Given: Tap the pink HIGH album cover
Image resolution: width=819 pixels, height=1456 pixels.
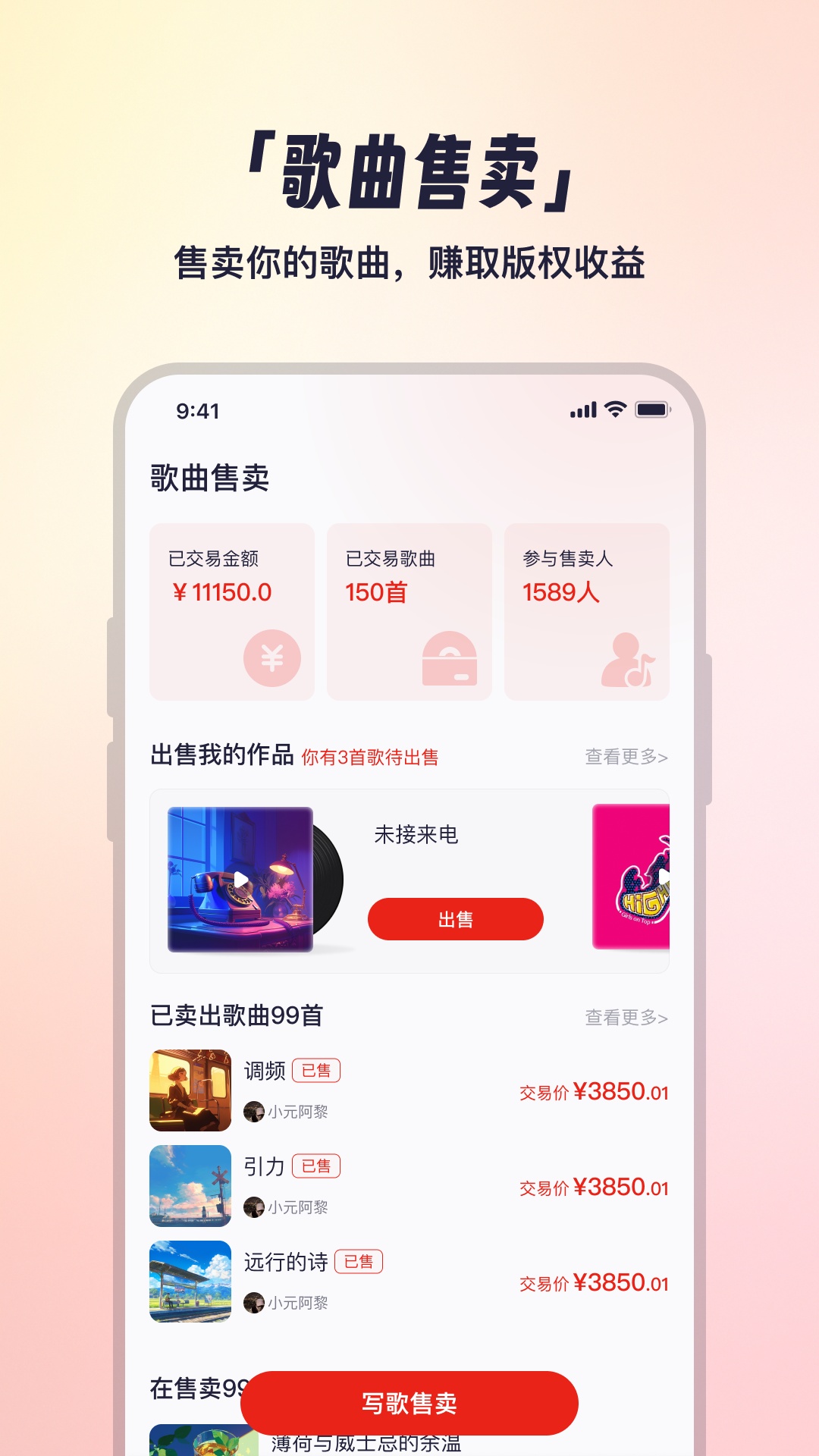Looking at the screenshot, I should pos(632,880).
